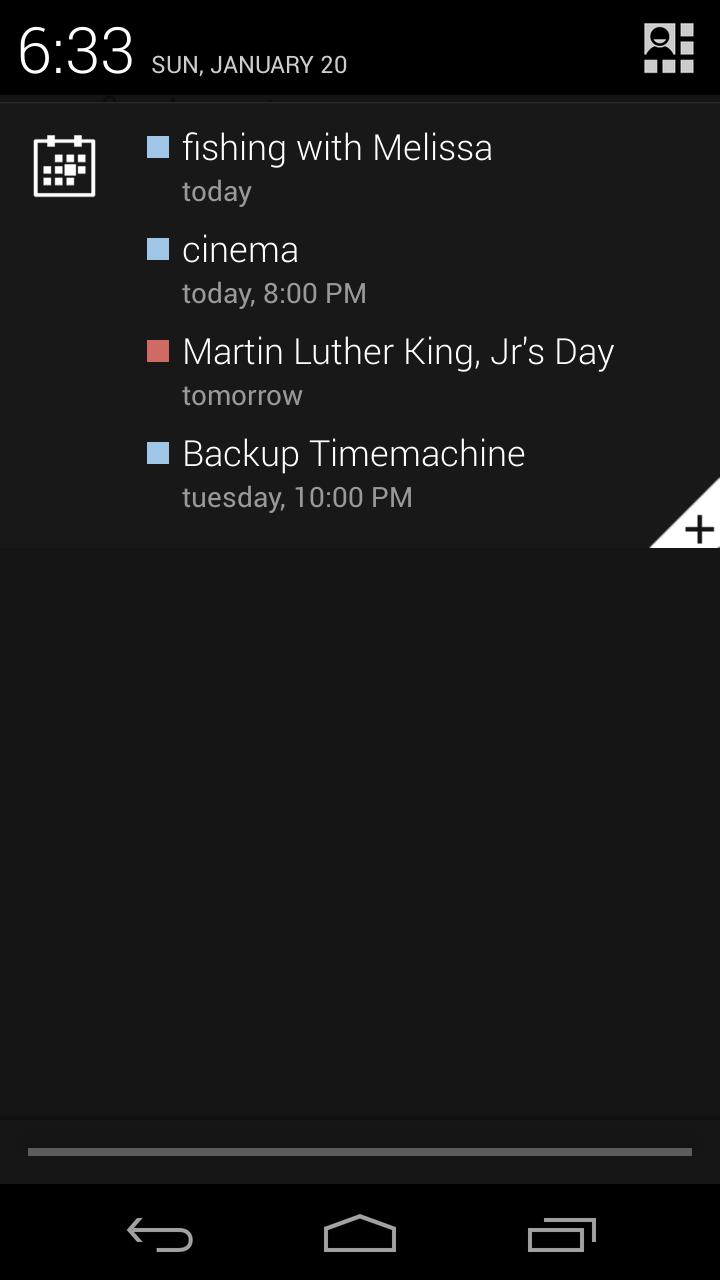The width and height of the screenshot is (720, 1280).
Task: Tap the Back navigation arrow
Action: 159,1235
